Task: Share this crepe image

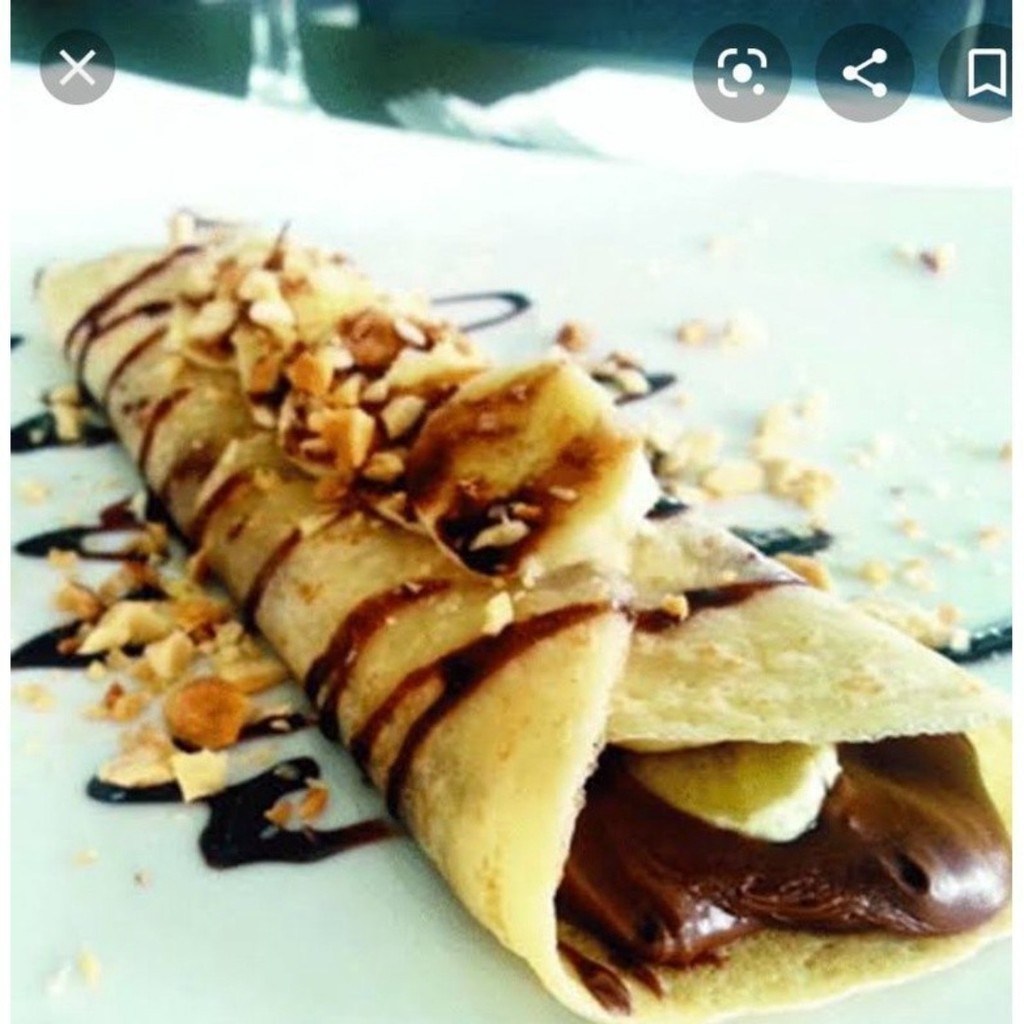Action: pyautogui.click(x=864, y=72)
